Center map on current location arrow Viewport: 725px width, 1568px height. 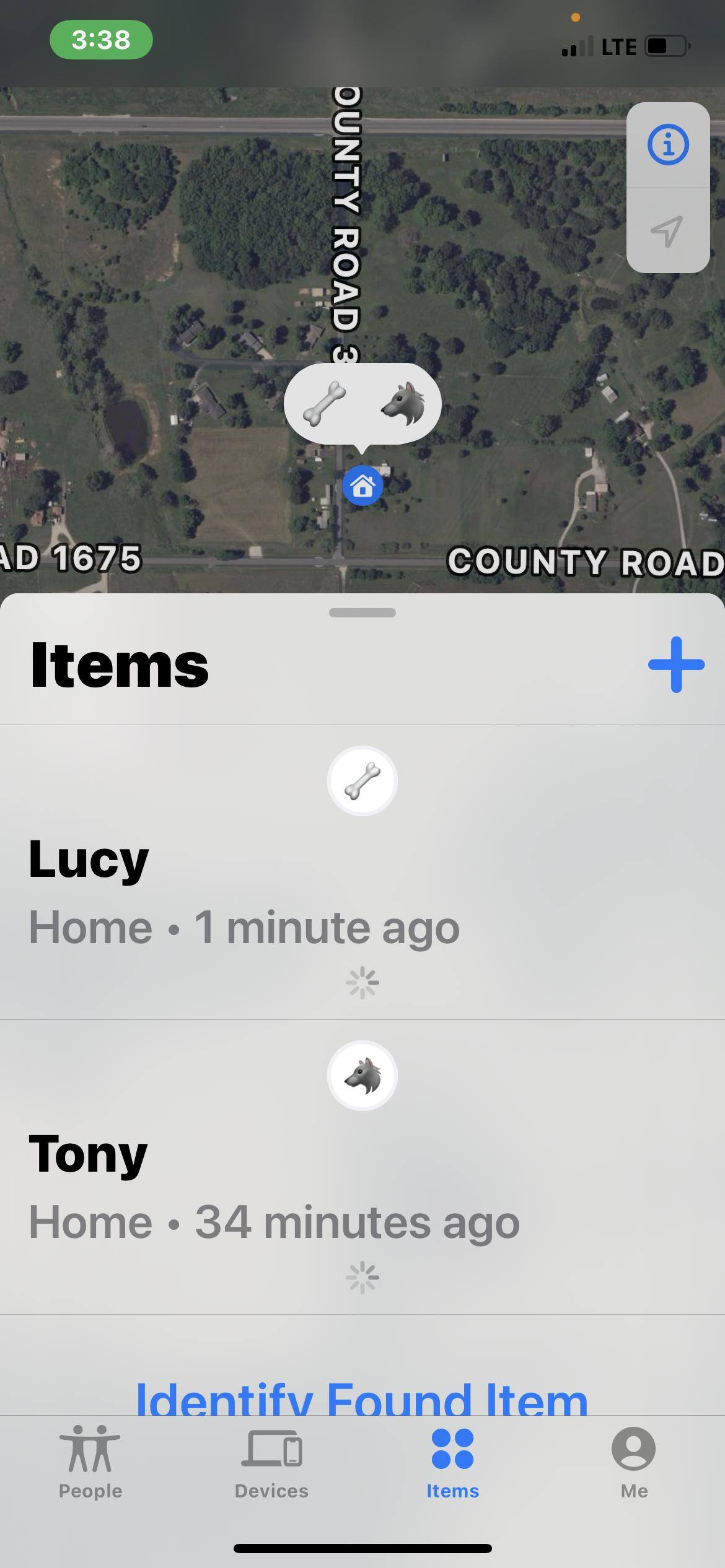(667, 232)
